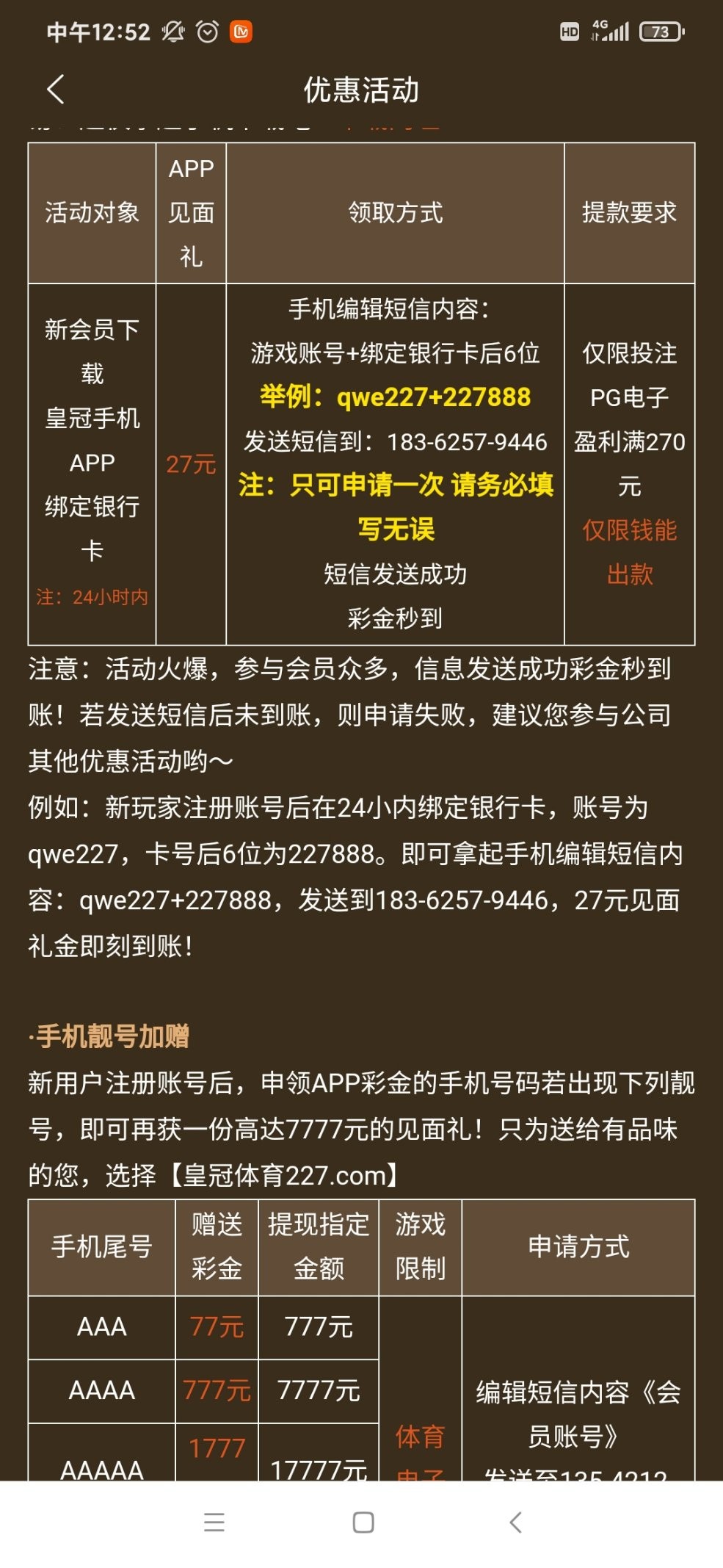The height and width of the screenshot is (1568, 723).
Task: Go to the home screen
Action: (x=363, y=1522)
